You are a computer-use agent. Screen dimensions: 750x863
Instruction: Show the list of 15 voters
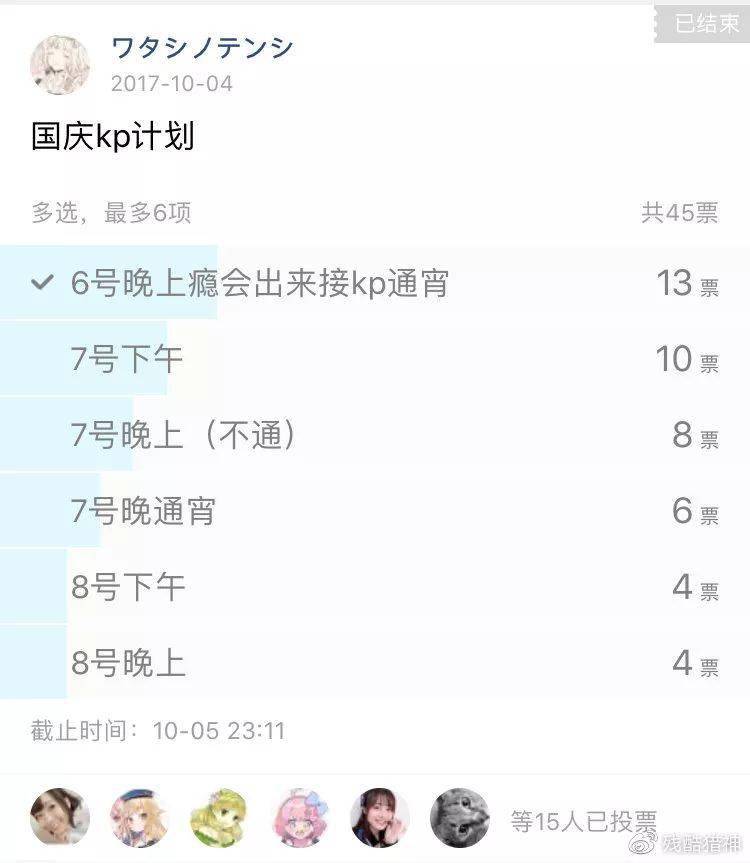tap(583, 820)
